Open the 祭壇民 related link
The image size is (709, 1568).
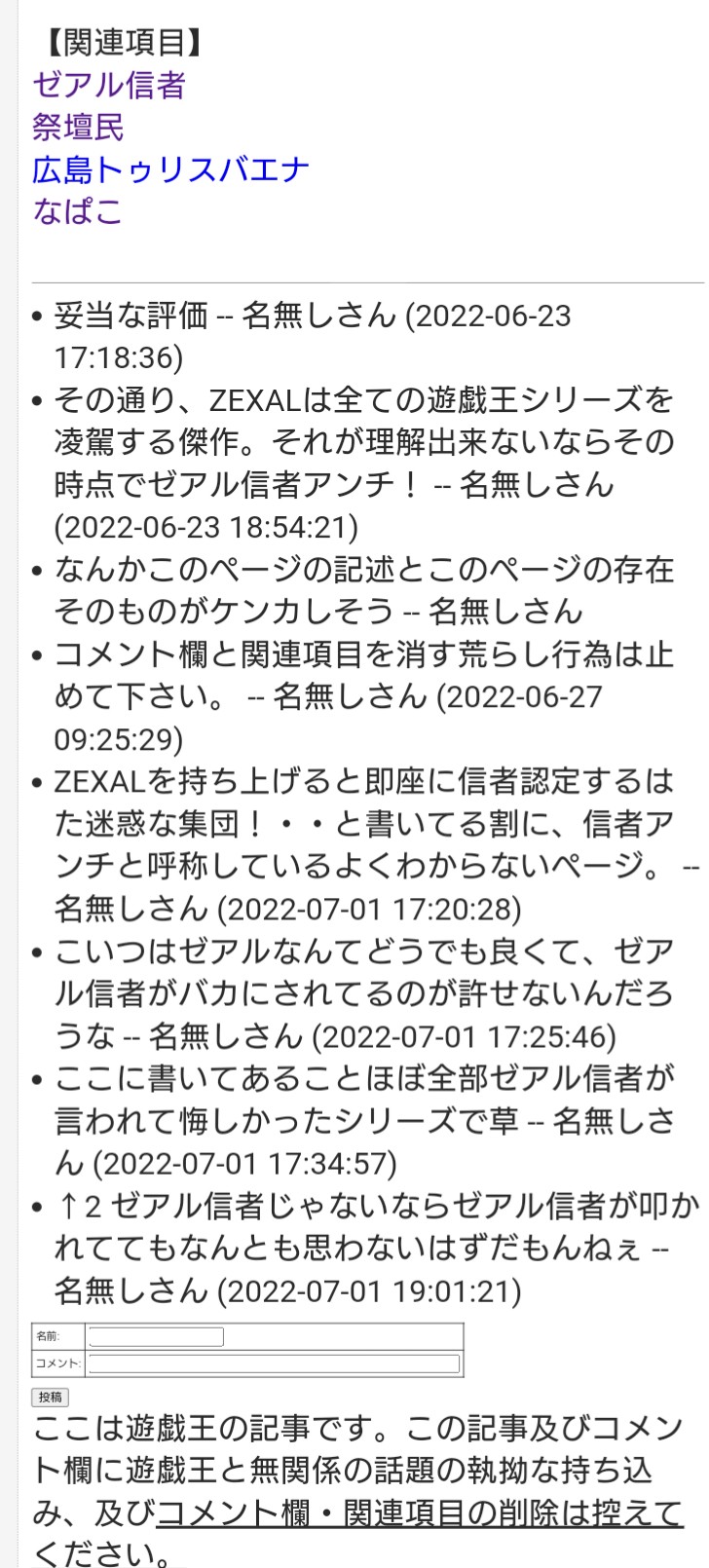coord(78,128)
